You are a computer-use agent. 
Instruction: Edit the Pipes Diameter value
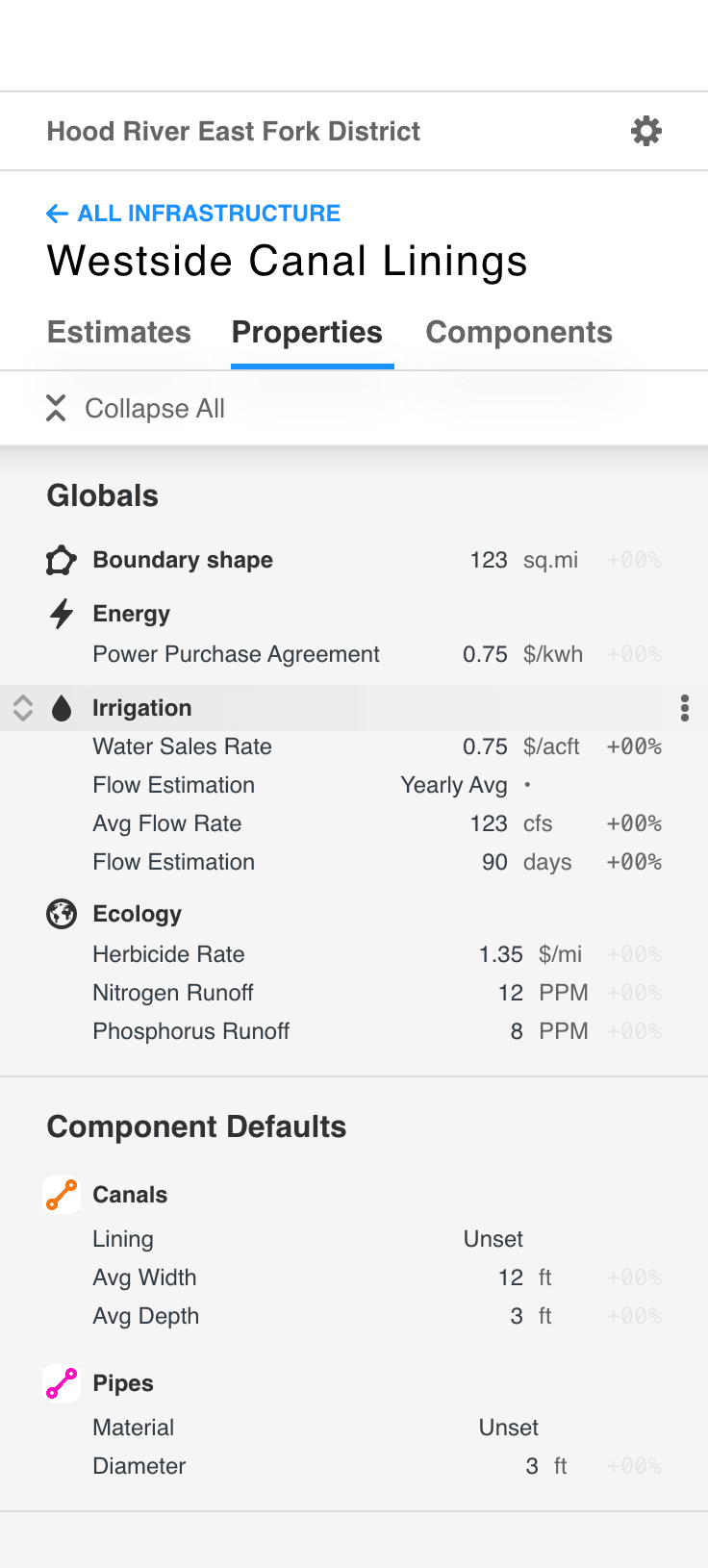tap(532, 1466)
